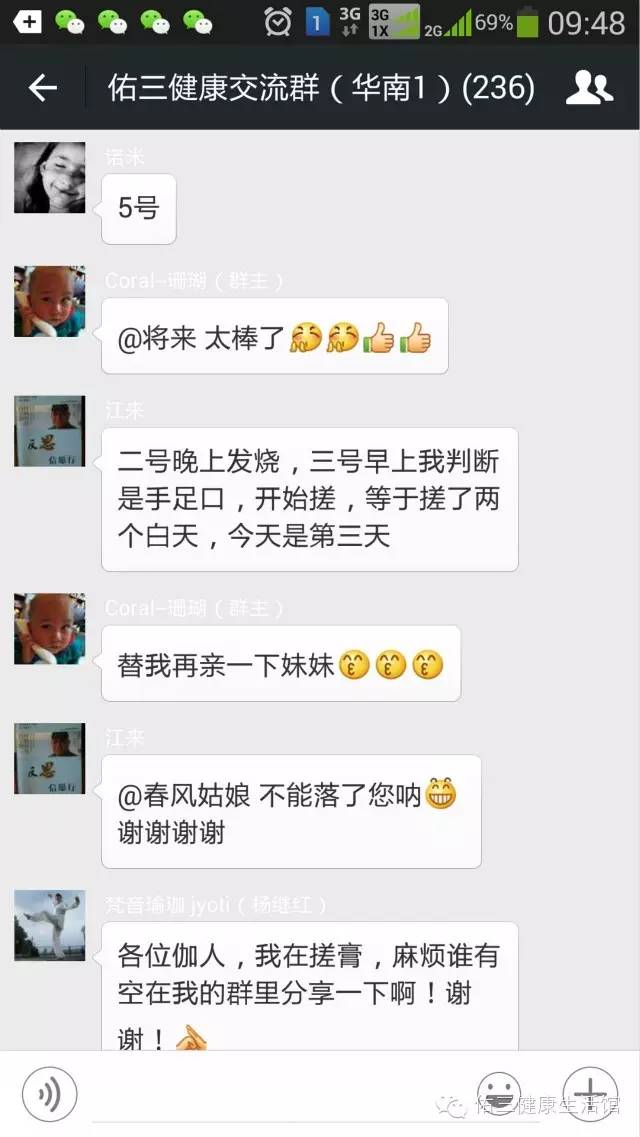Open Coral-珊瑚's avatar beside 替我再亲一下妹妹

click(49, 629)
